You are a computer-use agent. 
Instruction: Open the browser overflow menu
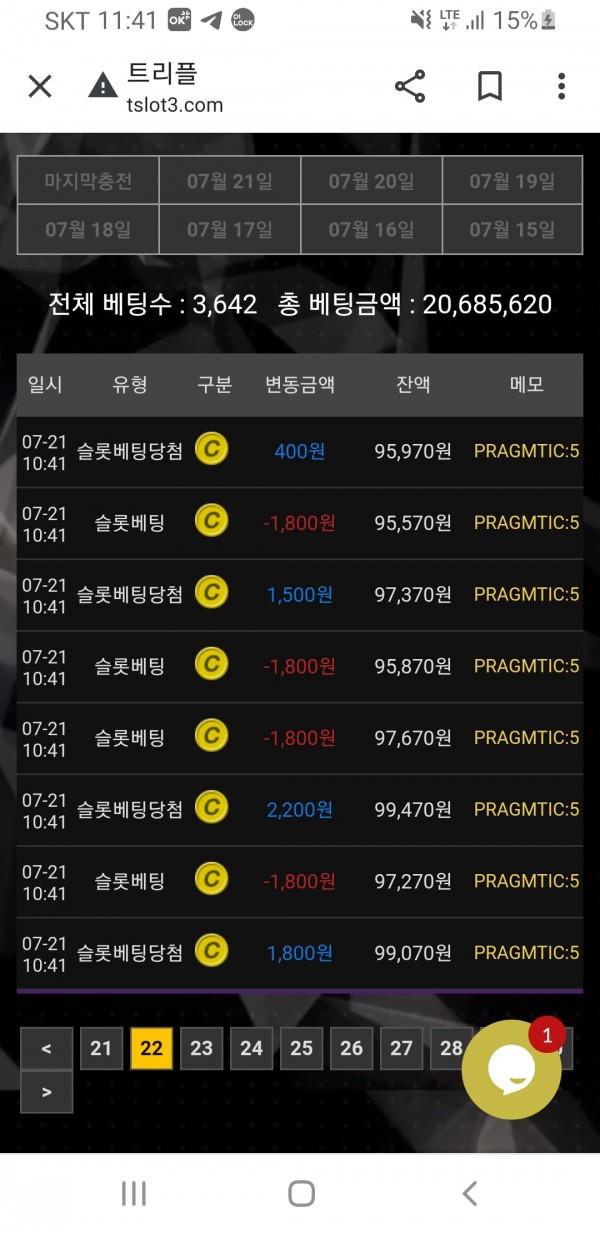(561, 87)
